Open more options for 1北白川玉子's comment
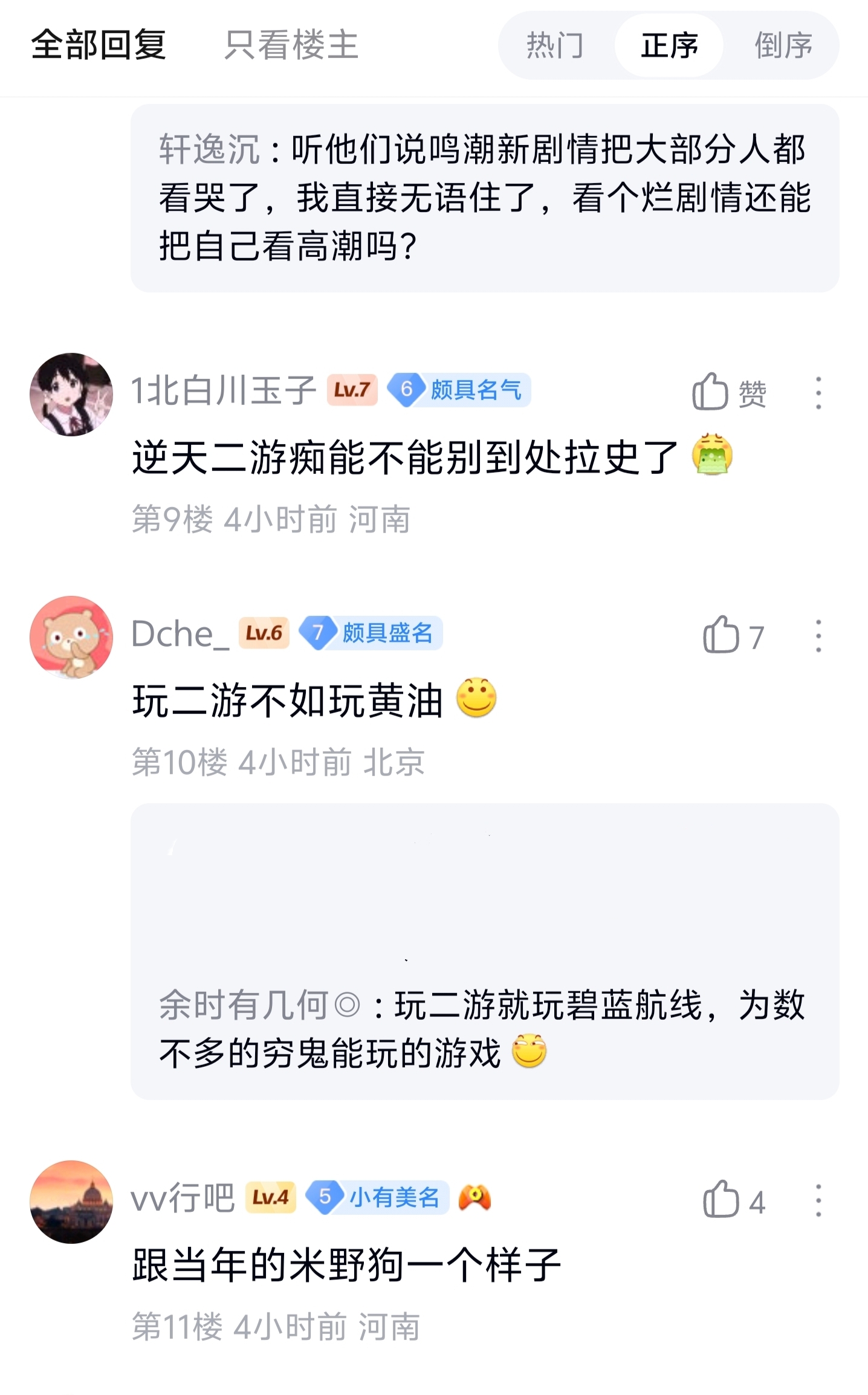This screenshot has height=1395, width=868. tap(818, 393)
